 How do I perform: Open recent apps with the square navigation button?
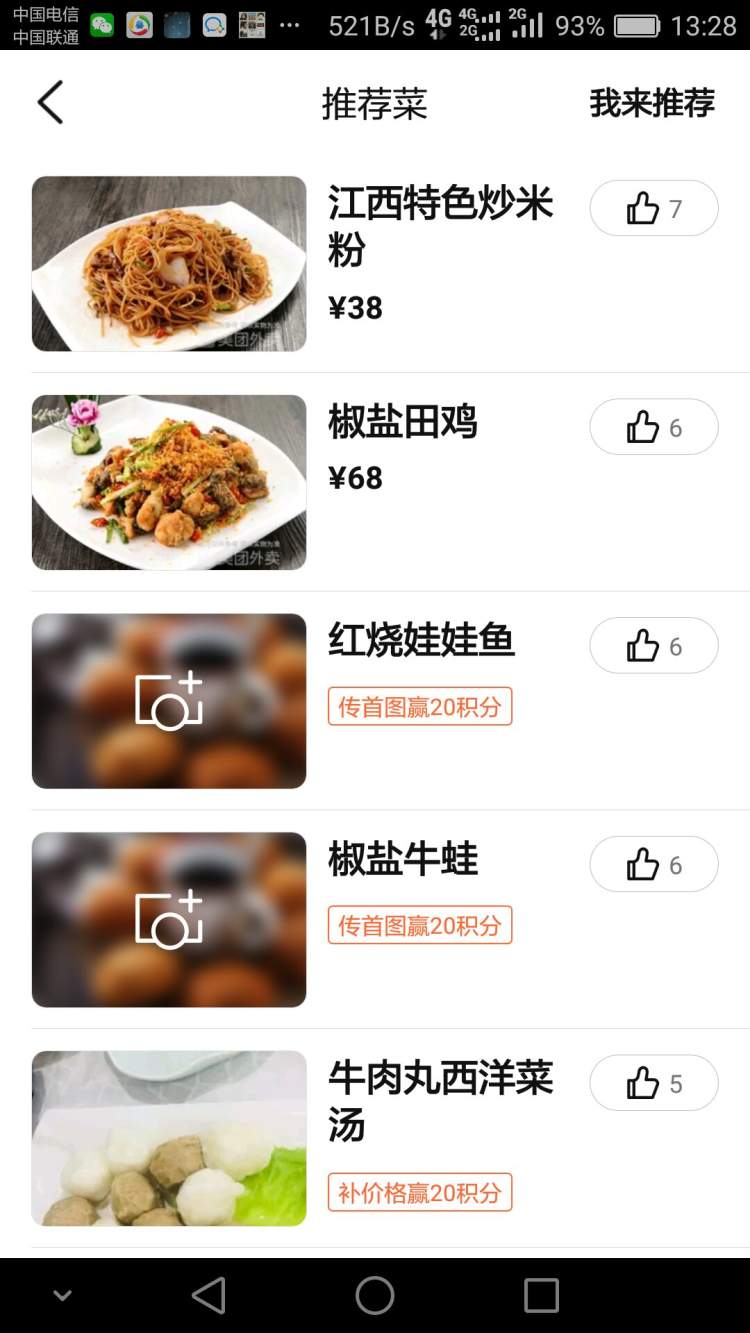tap(540, 1294)
